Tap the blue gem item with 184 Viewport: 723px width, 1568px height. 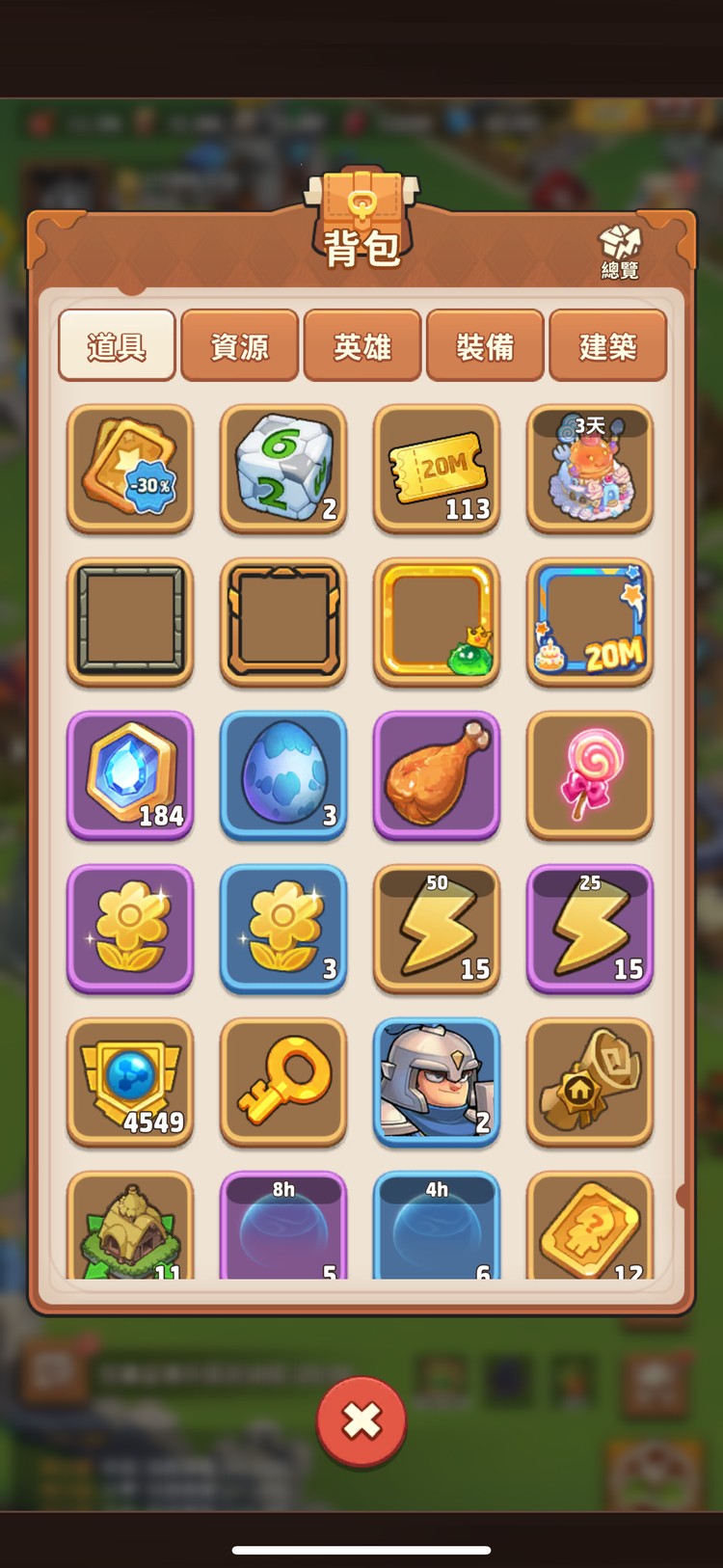pos(130,775)
